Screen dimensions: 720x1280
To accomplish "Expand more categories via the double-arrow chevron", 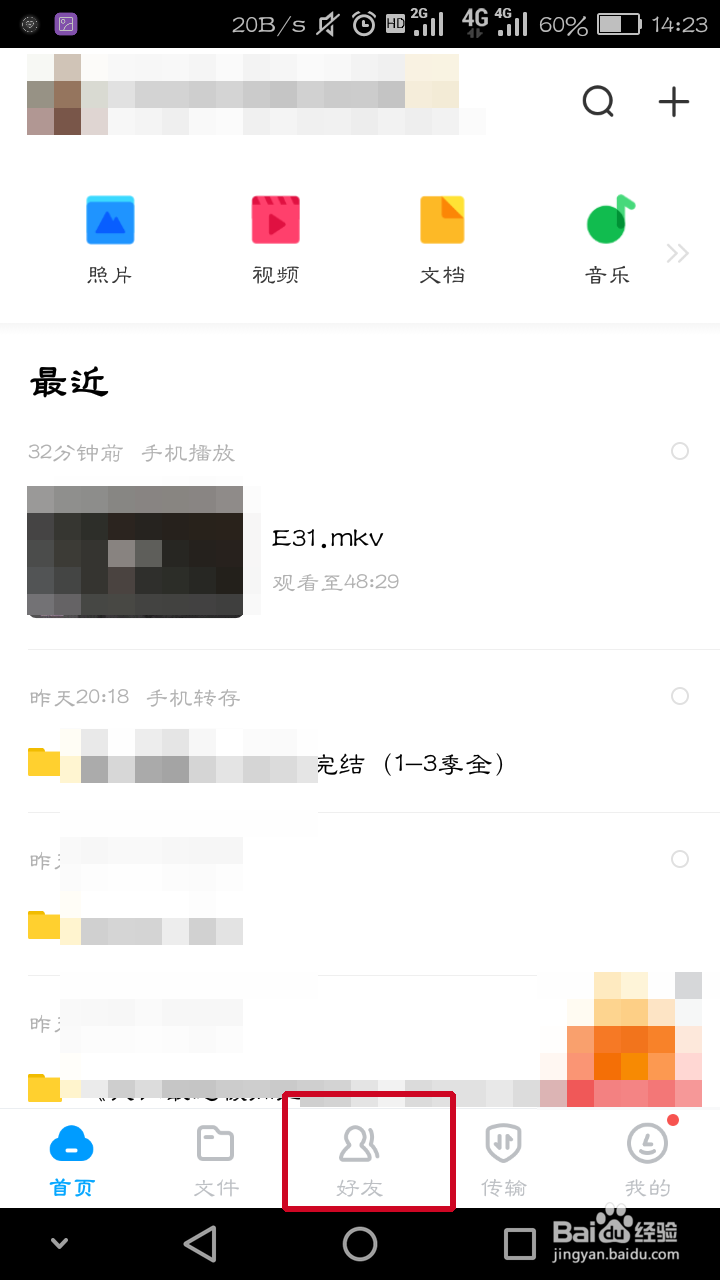I will click(x=677, y=253).
